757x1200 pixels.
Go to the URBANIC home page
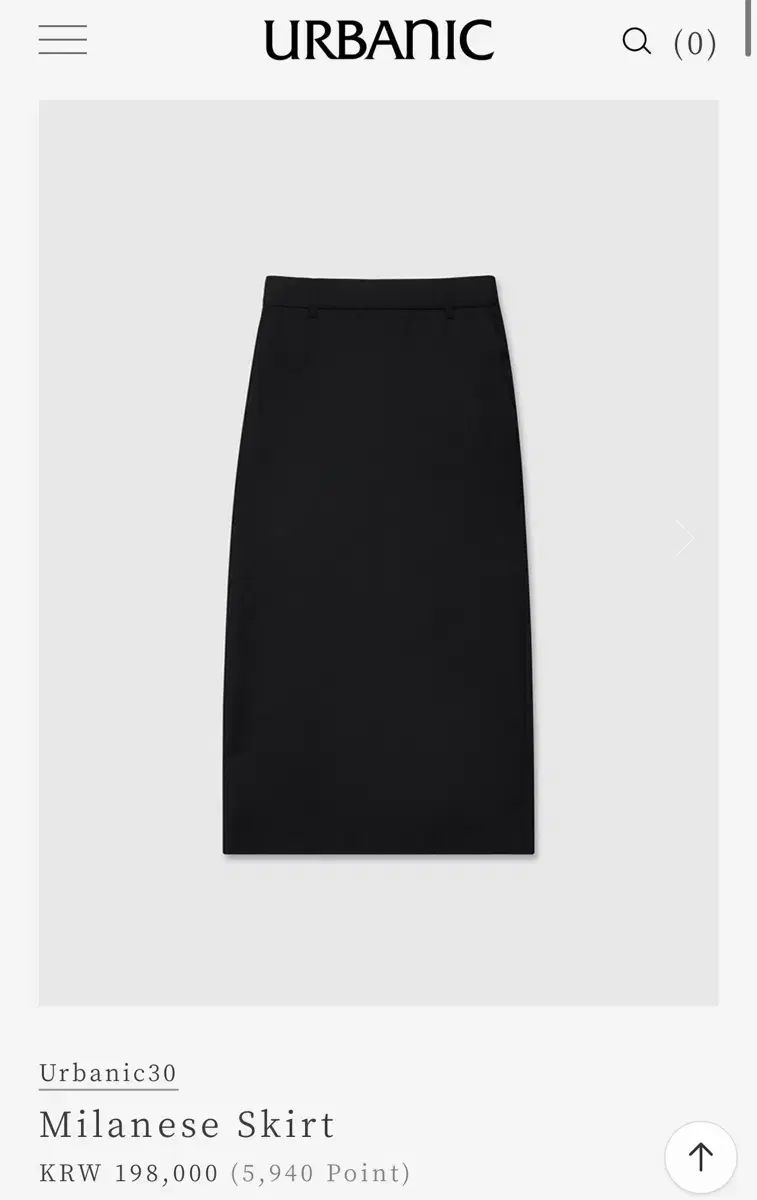378,41
